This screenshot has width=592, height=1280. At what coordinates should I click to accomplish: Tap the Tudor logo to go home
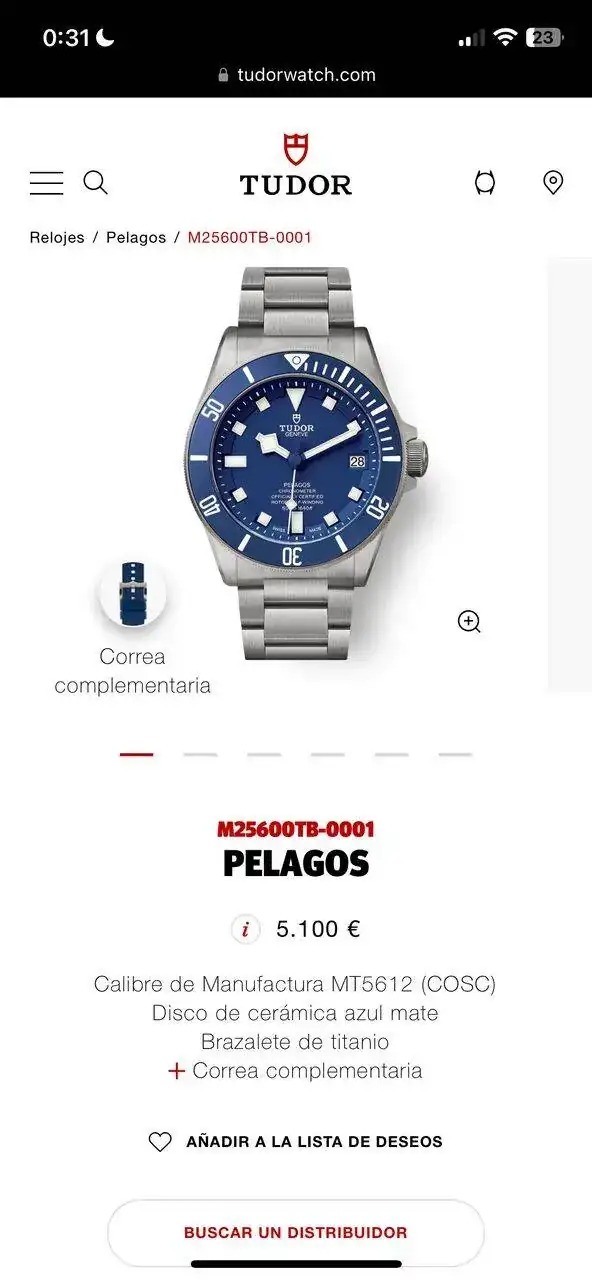[x=296, y=164]
